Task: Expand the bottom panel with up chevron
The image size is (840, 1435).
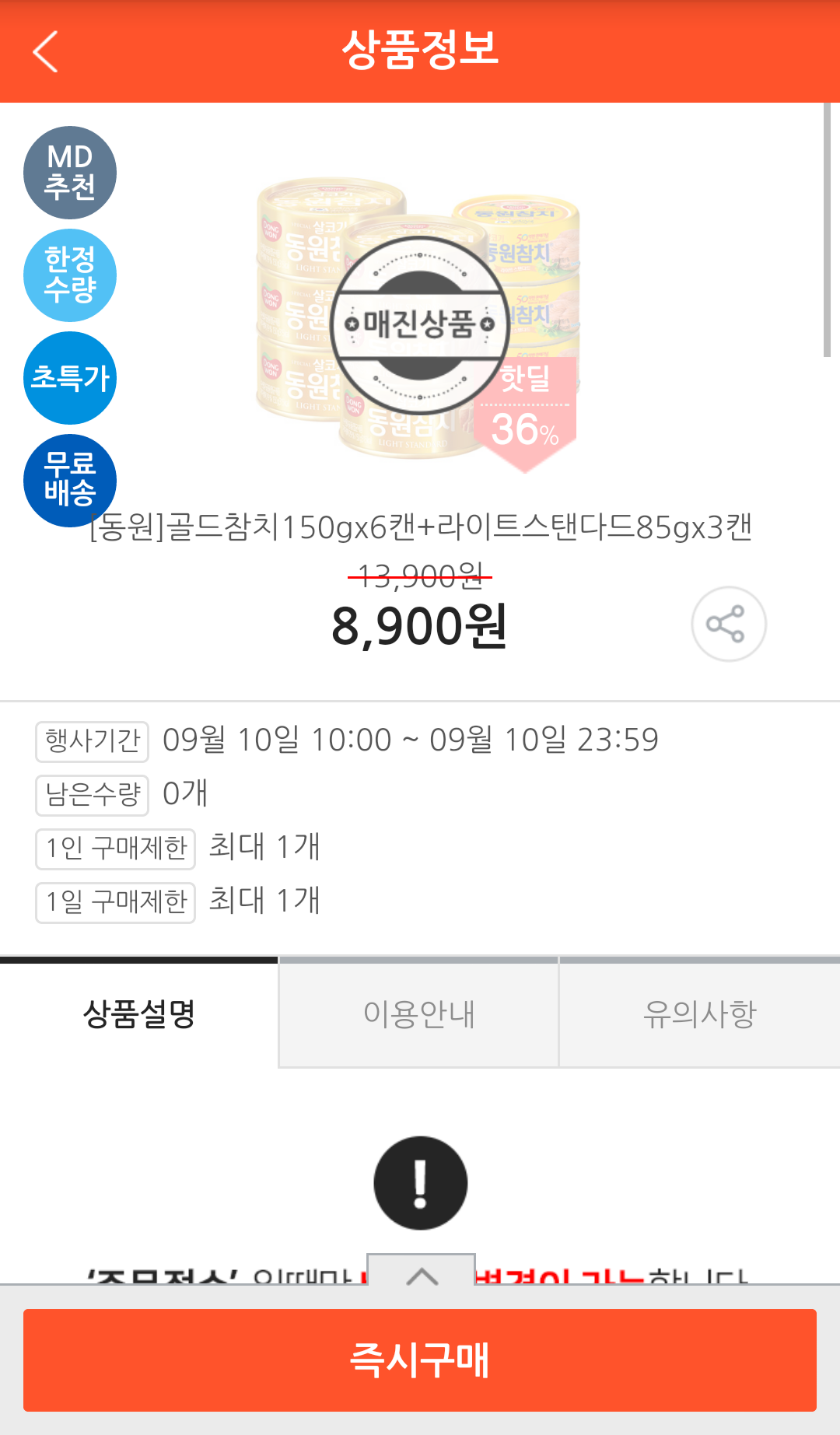Action: pos(421,1272)
